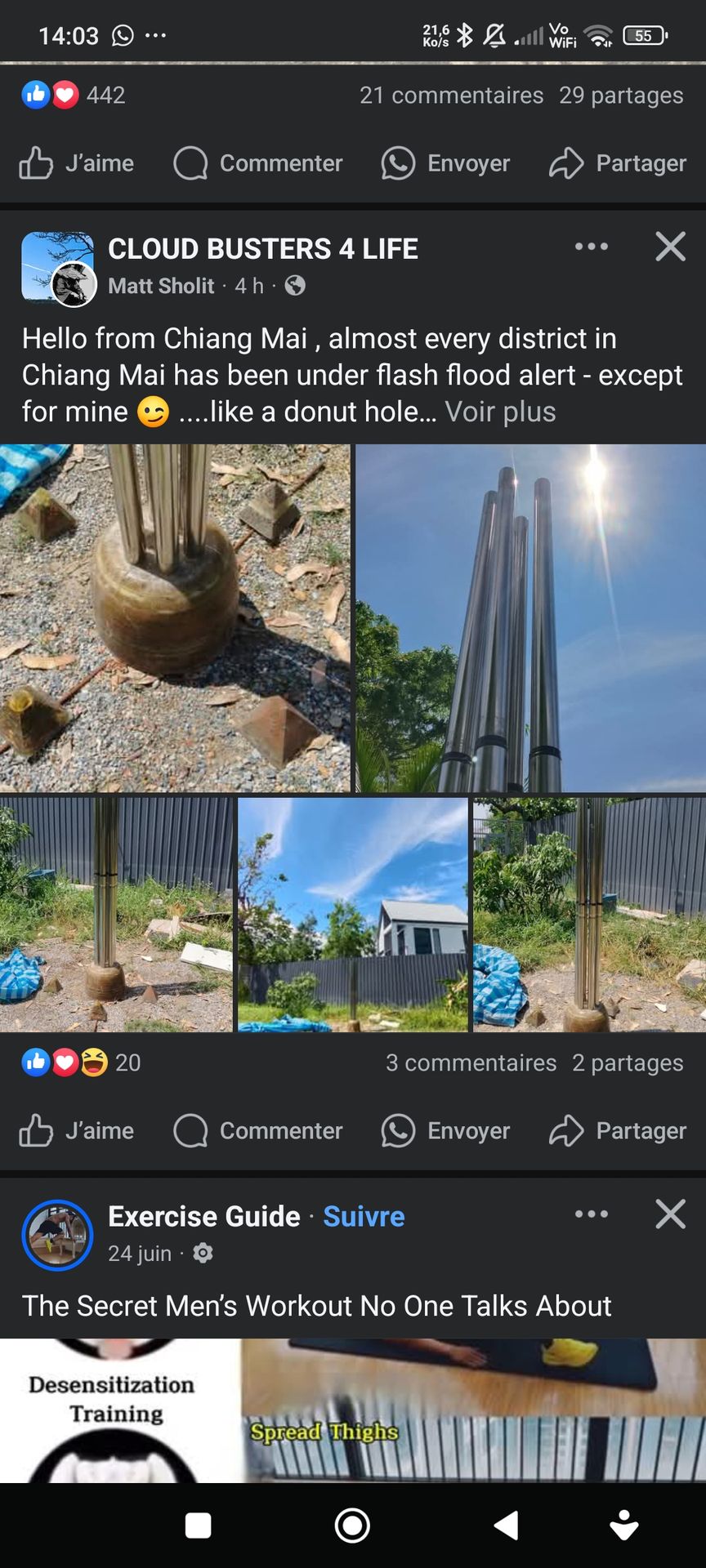View the 21 commentaires on the top post
This screenshot has width=706, height=1568.
tap(451, 96)
